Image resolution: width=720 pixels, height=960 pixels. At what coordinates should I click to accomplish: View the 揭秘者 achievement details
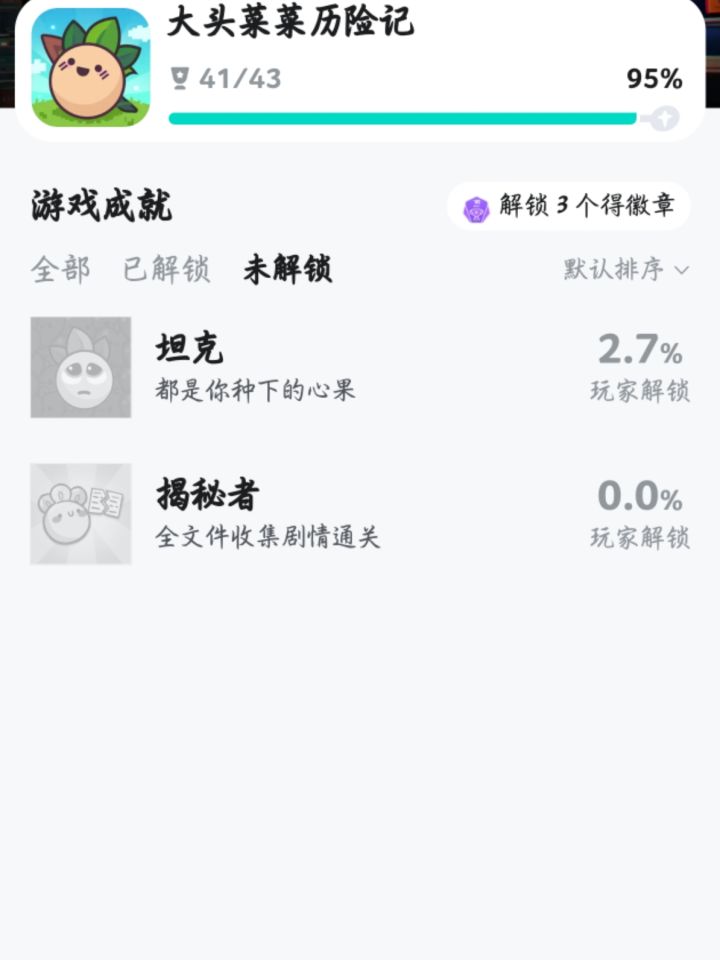click(360, 514)
